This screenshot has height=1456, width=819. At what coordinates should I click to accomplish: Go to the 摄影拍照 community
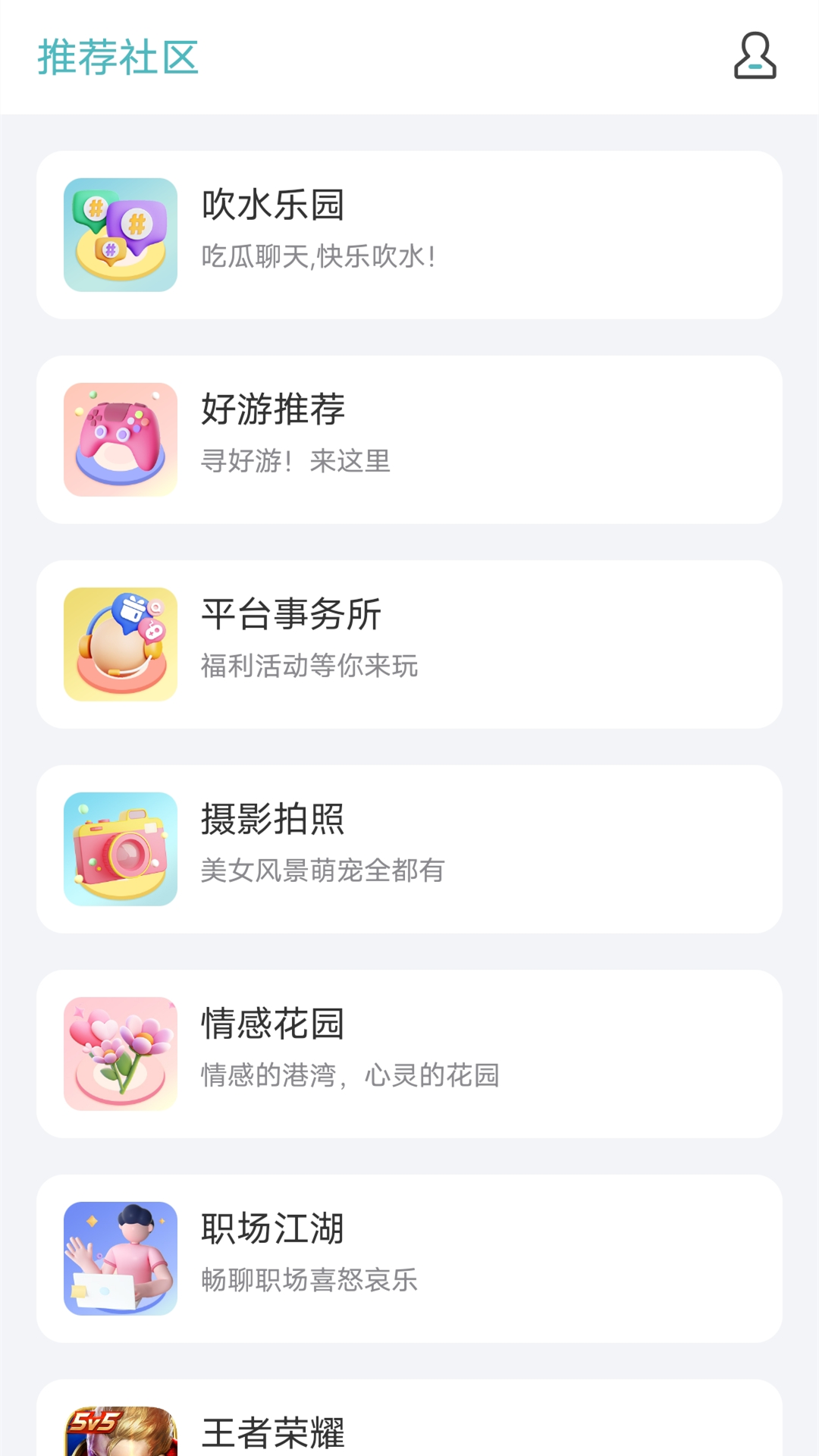pos(409,849)
